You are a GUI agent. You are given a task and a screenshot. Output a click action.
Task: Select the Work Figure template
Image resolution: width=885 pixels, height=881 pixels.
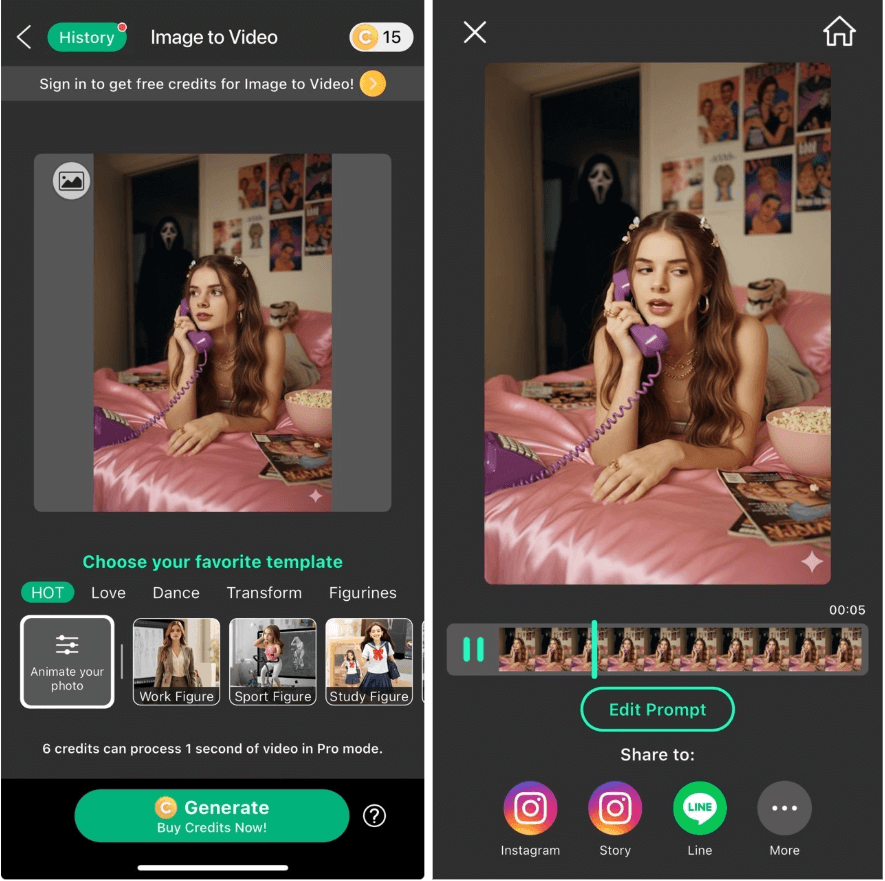(177, 661)
